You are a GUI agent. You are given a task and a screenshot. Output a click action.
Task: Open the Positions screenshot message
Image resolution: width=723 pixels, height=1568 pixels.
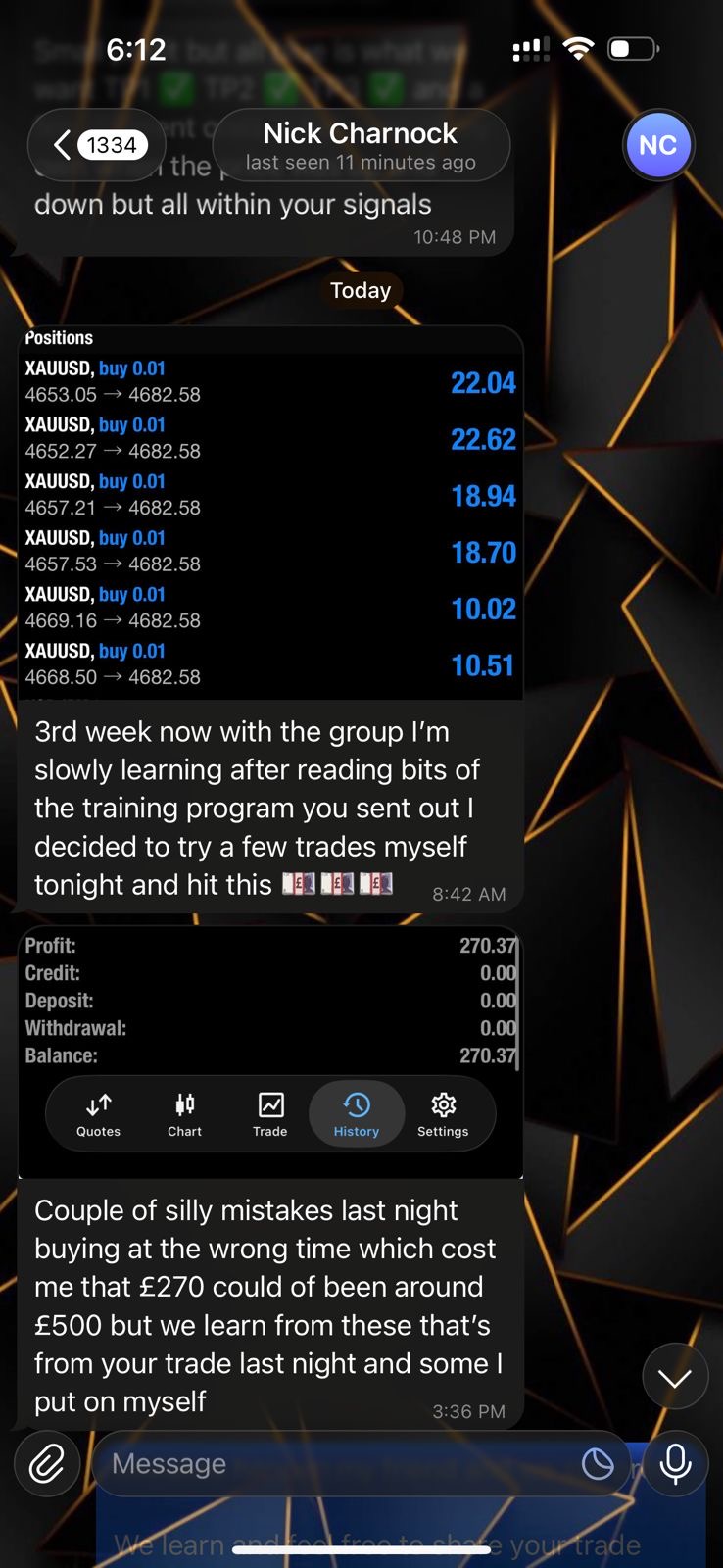click(270, 510)
